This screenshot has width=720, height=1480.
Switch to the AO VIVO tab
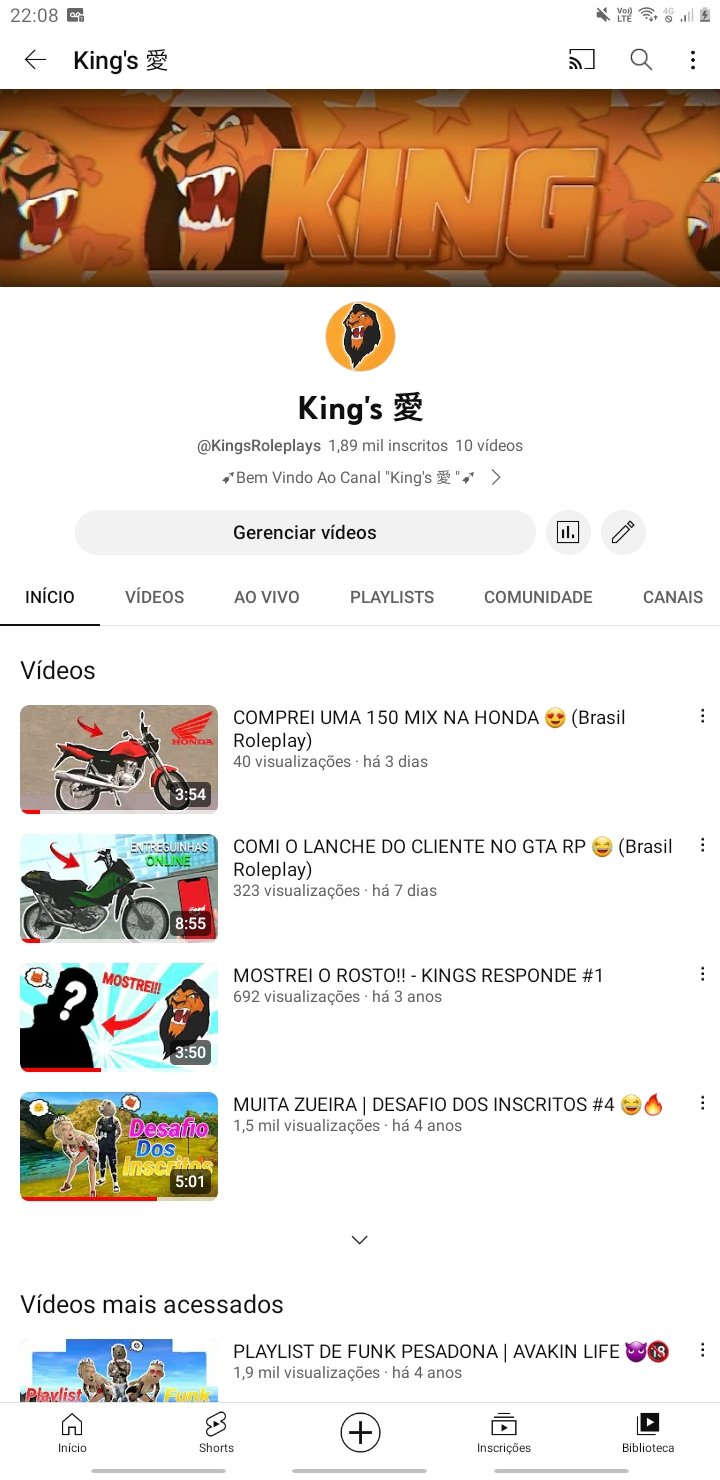(267, 597)
